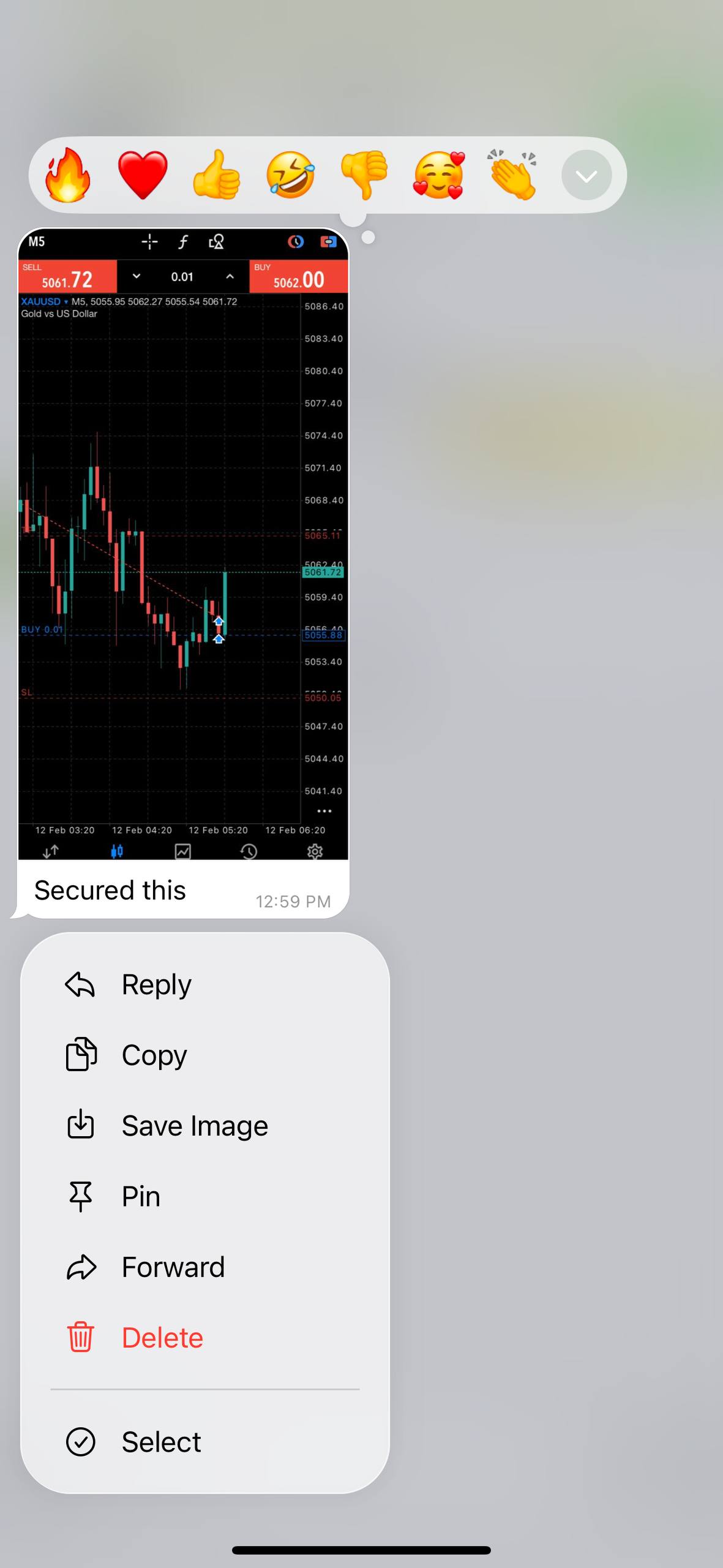
Task: Open the objects drawing tool icon
Action: (217, 242)
